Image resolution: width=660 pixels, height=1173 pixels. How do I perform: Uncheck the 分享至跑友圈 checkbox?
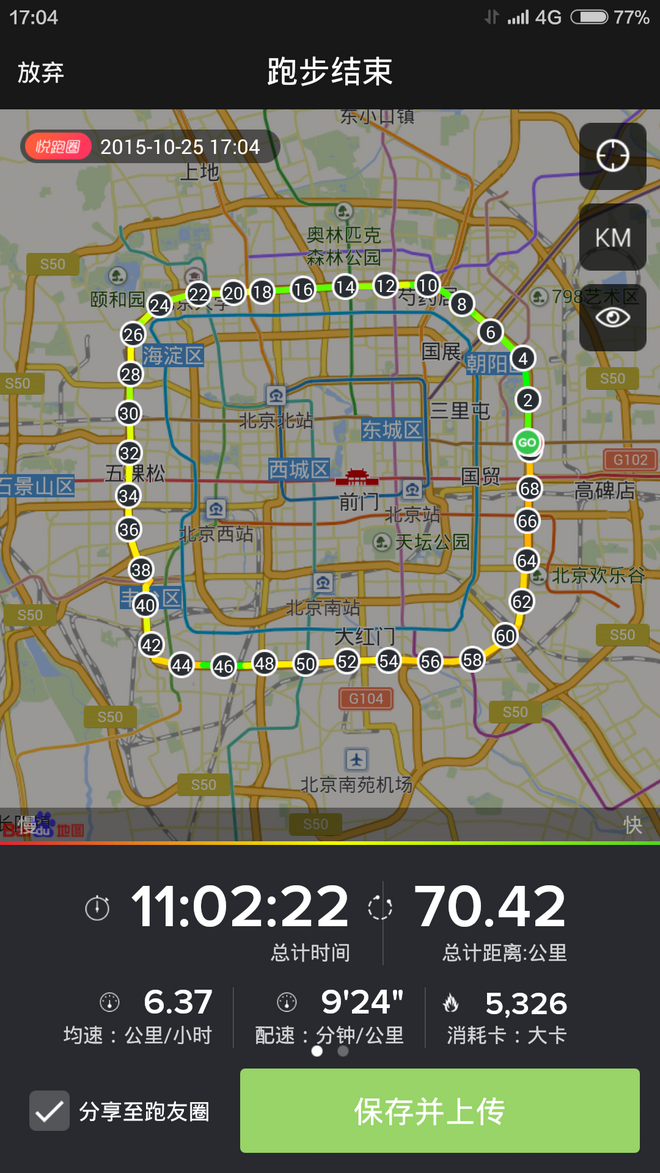pos(49,1111)
